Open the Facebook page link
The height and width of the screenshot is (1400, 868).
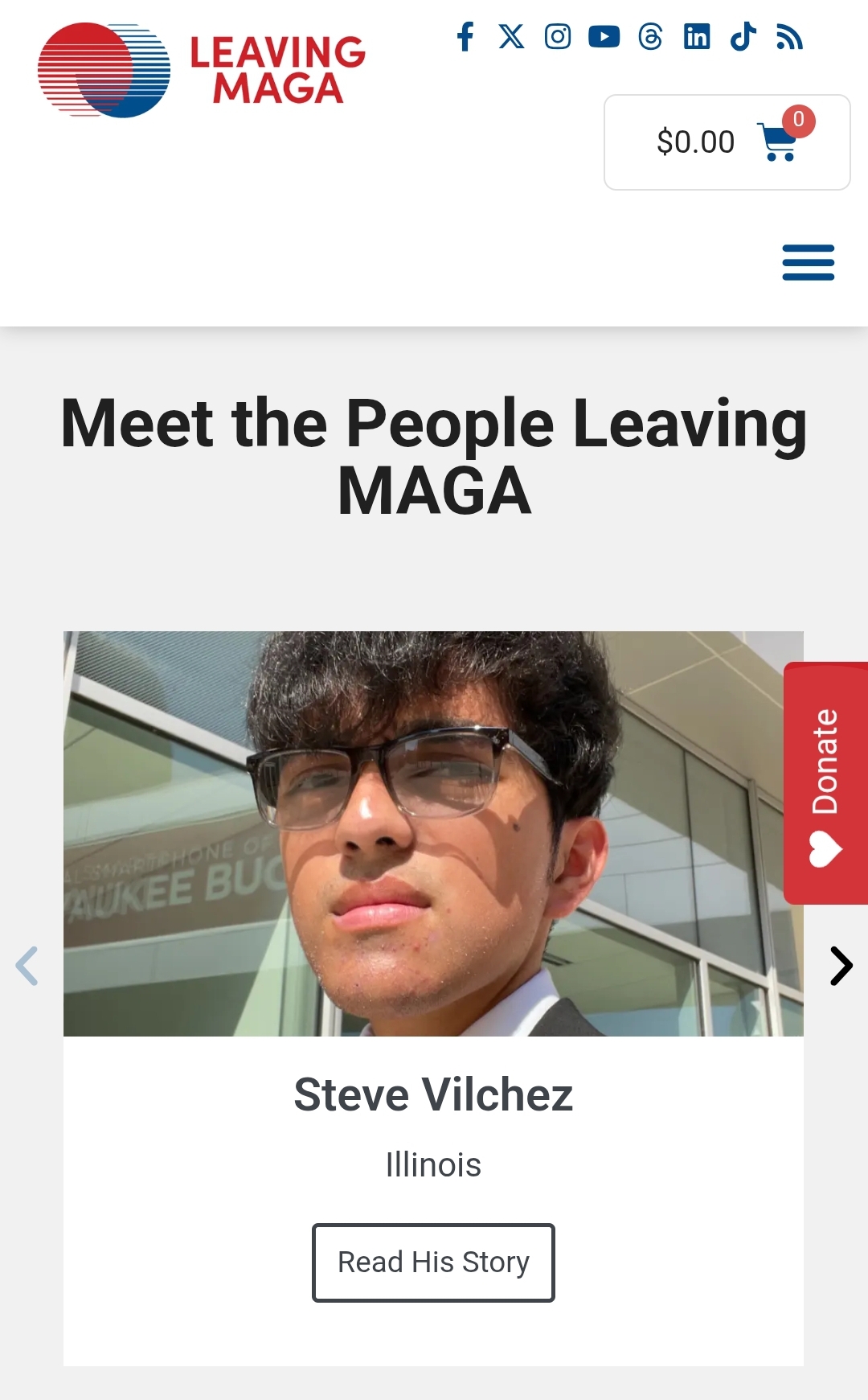coord(465,37)
